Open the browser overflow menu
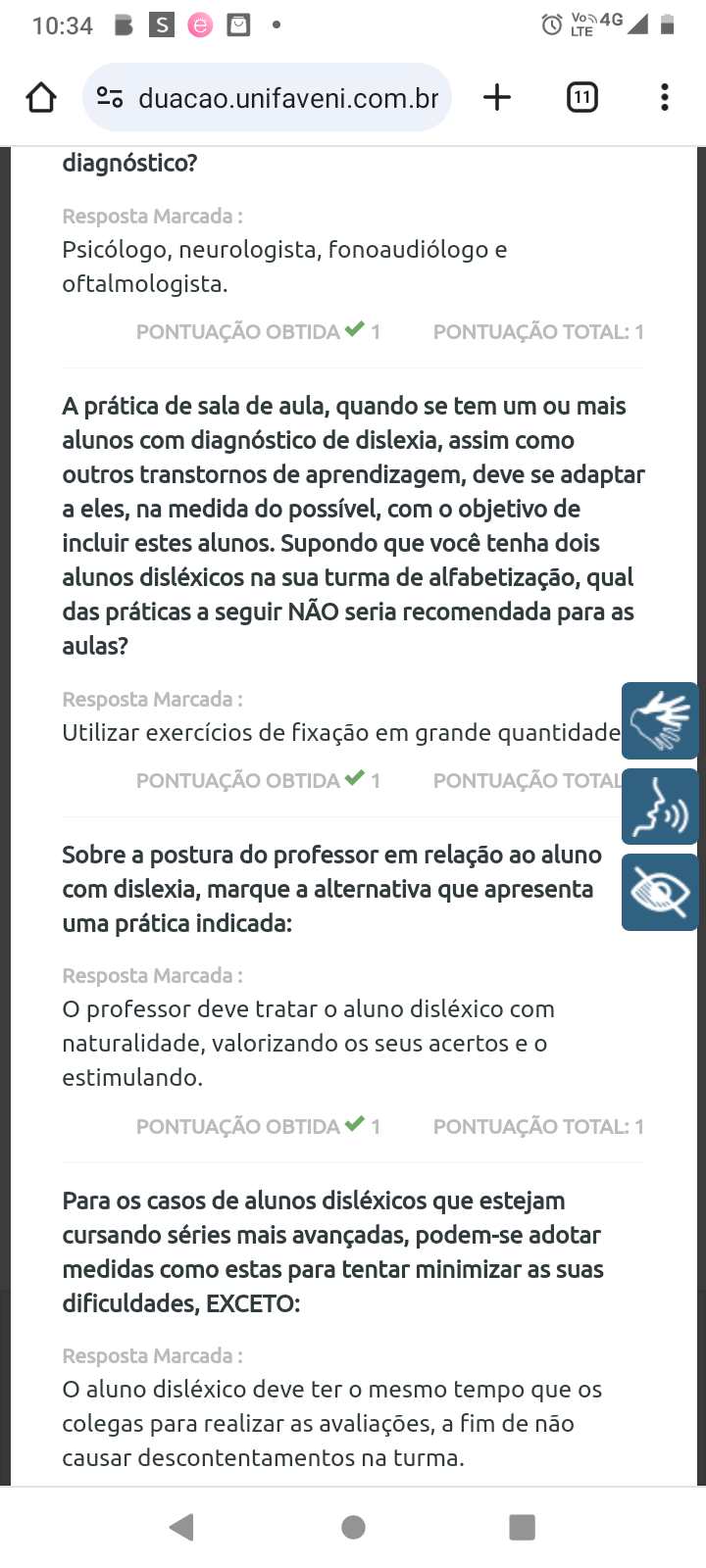706x1568 pixels. tap(665, 97)
